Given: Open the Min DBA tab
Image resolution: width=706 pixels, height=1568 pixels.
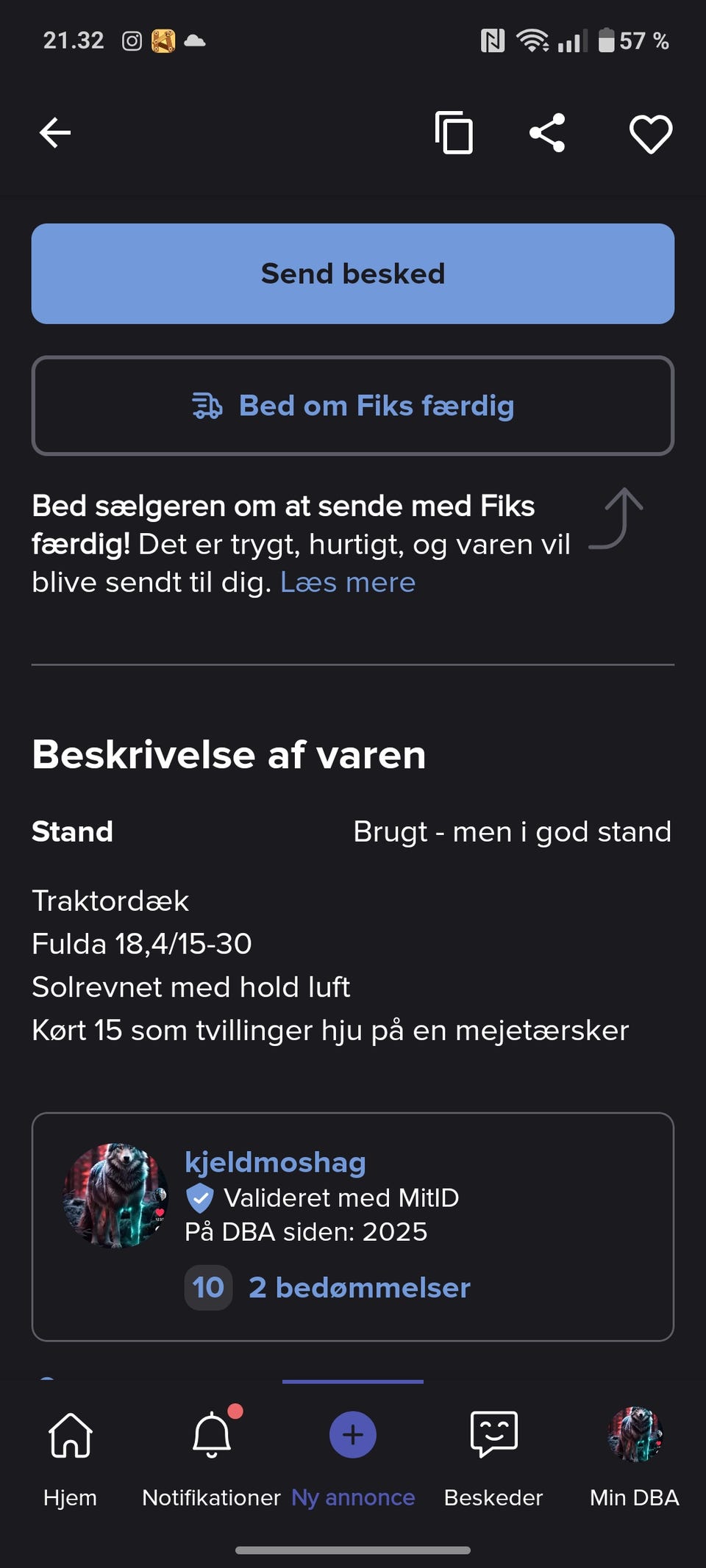Looking at the screenshot, I should (x=635, y=1452).
